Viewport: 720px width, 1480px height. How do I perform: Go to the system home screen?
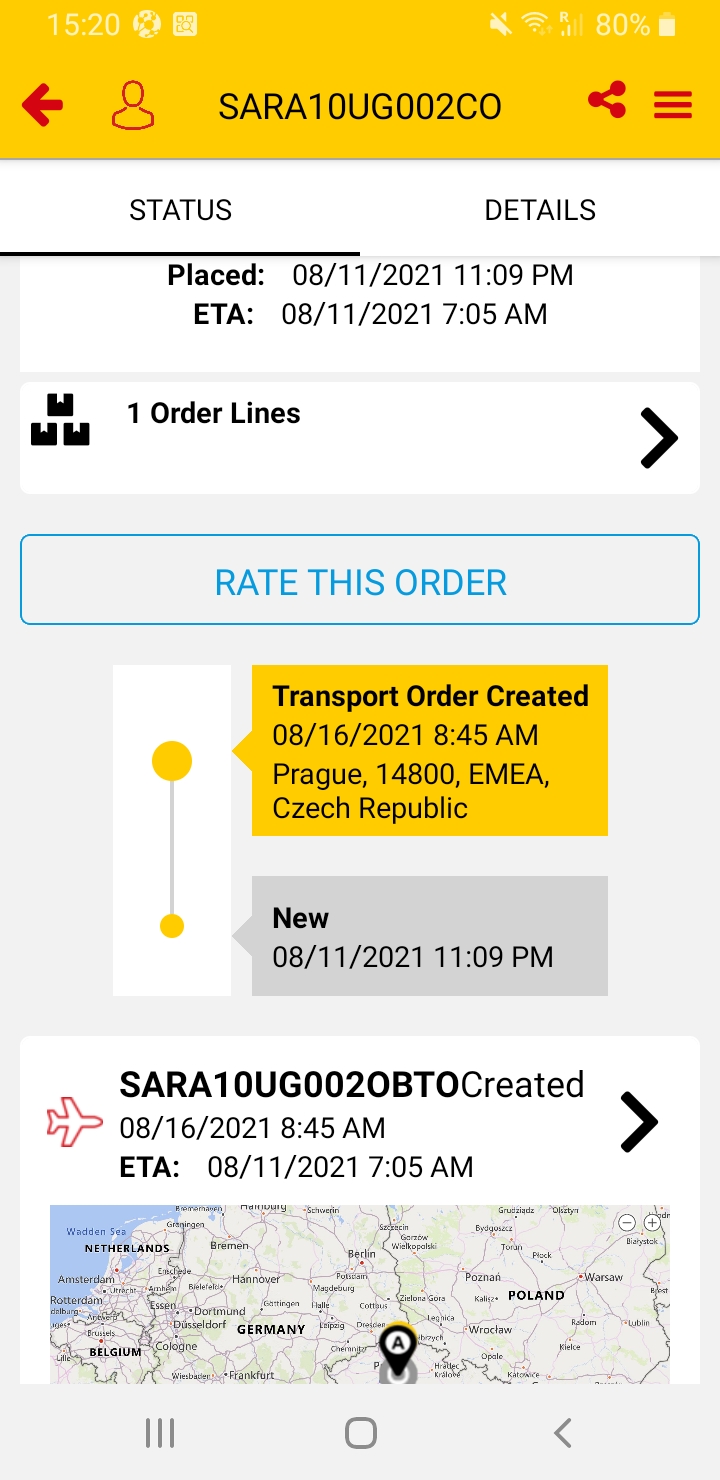coord(360,1433)
